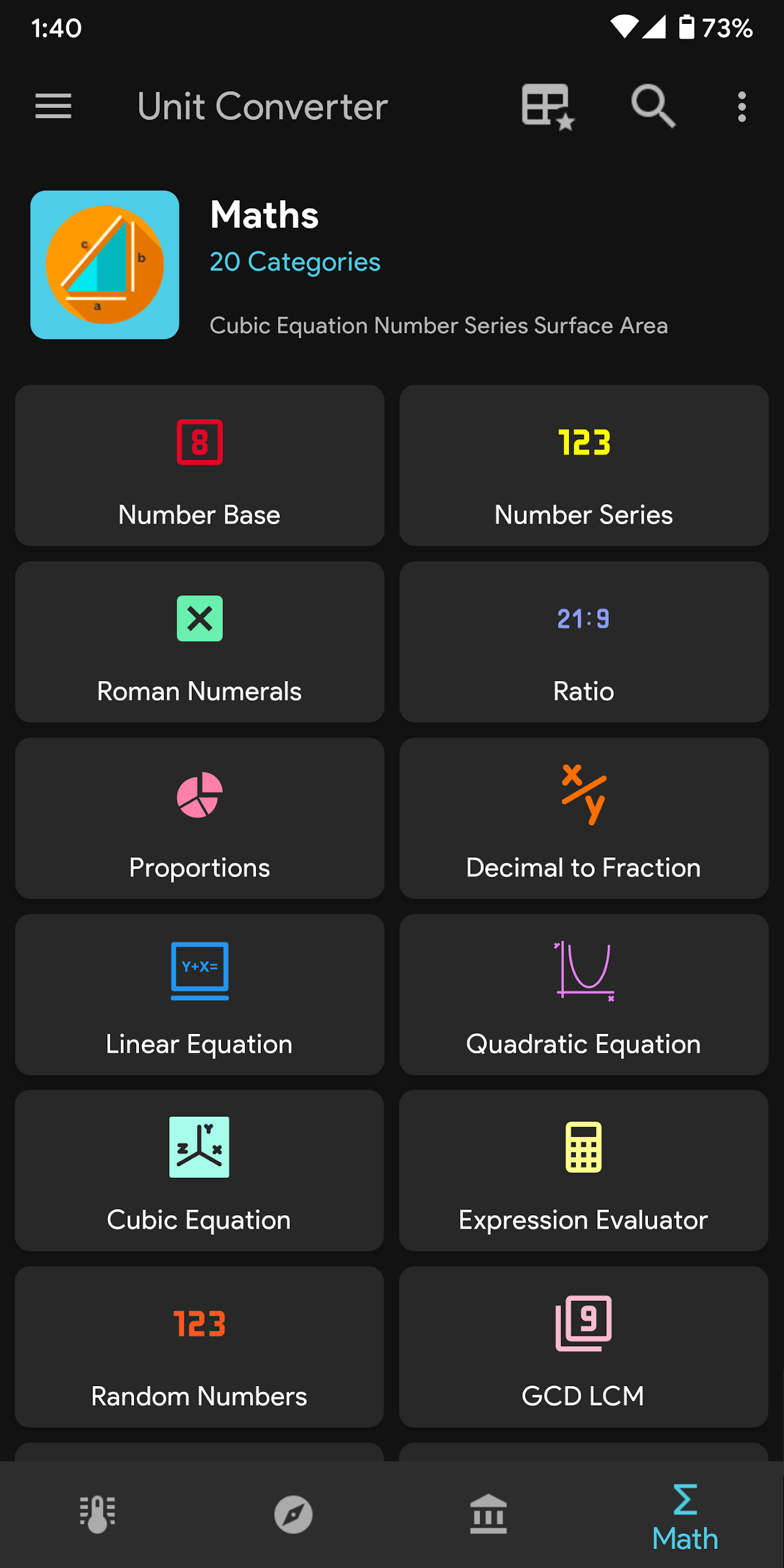Open Roman Numerals converter
The height and width of the screenshot is (1568, 784).
point(200,642)
